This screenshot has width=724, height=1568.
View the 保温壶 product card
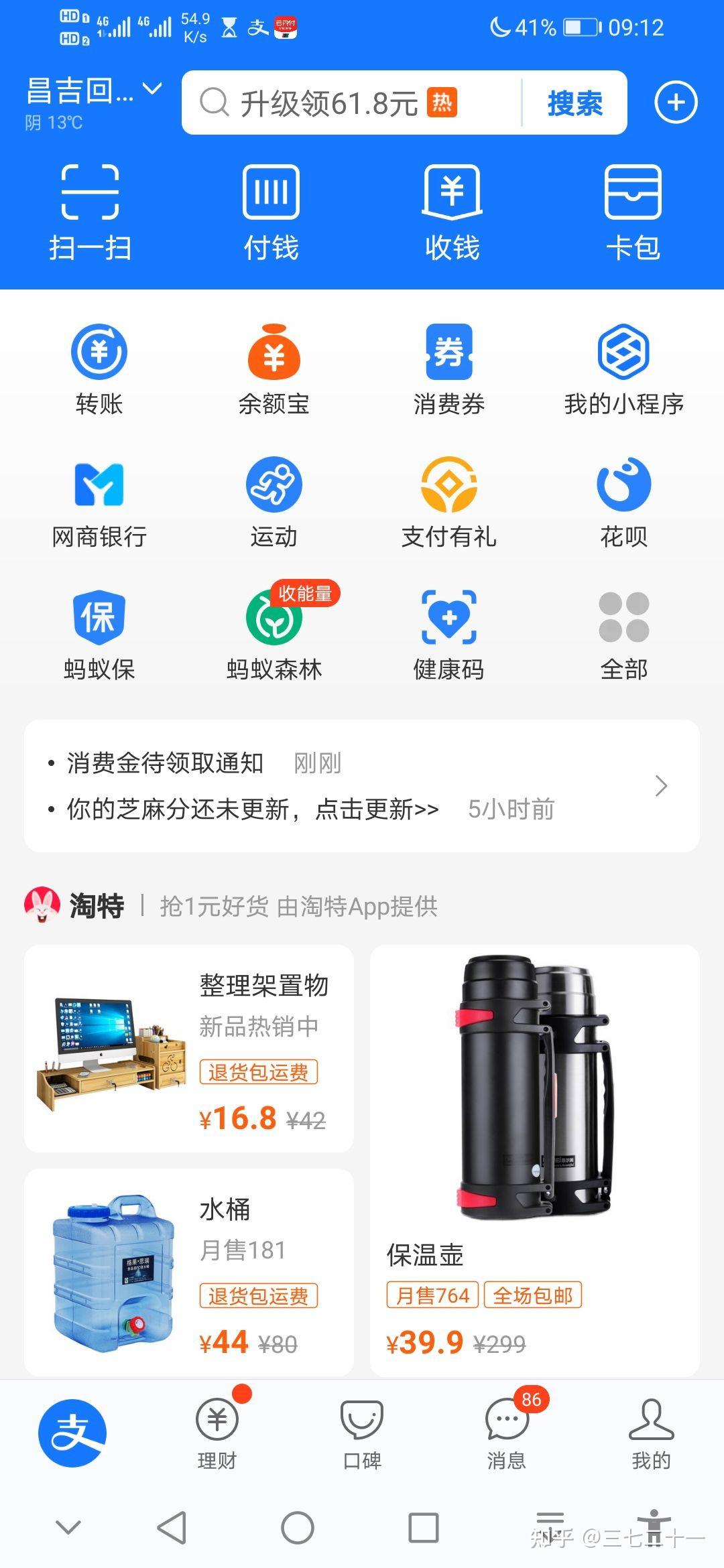click(x=534, y=1159)
